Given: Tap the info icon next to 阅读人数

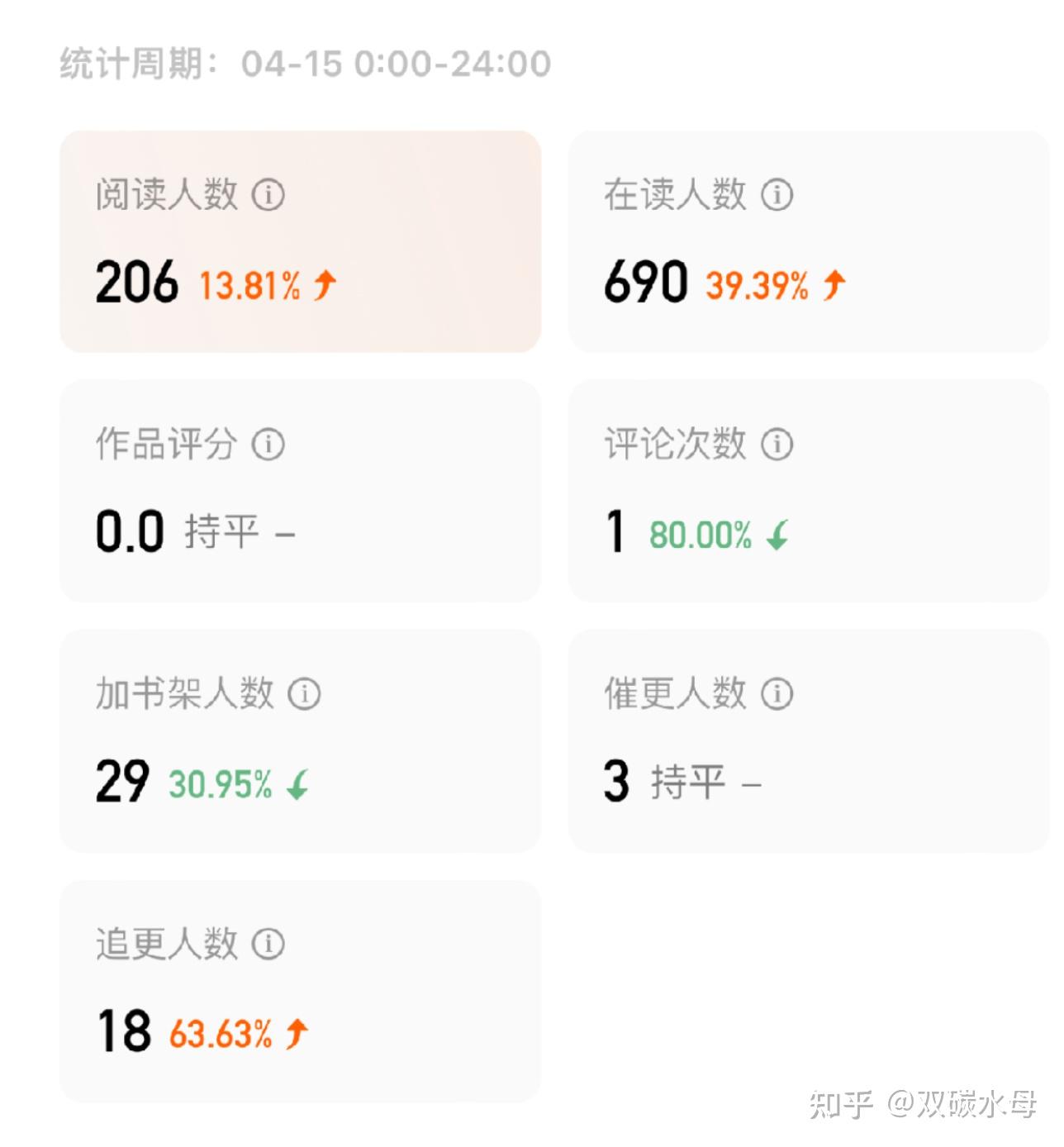Looking at the screenshot, I should [268, 195].
